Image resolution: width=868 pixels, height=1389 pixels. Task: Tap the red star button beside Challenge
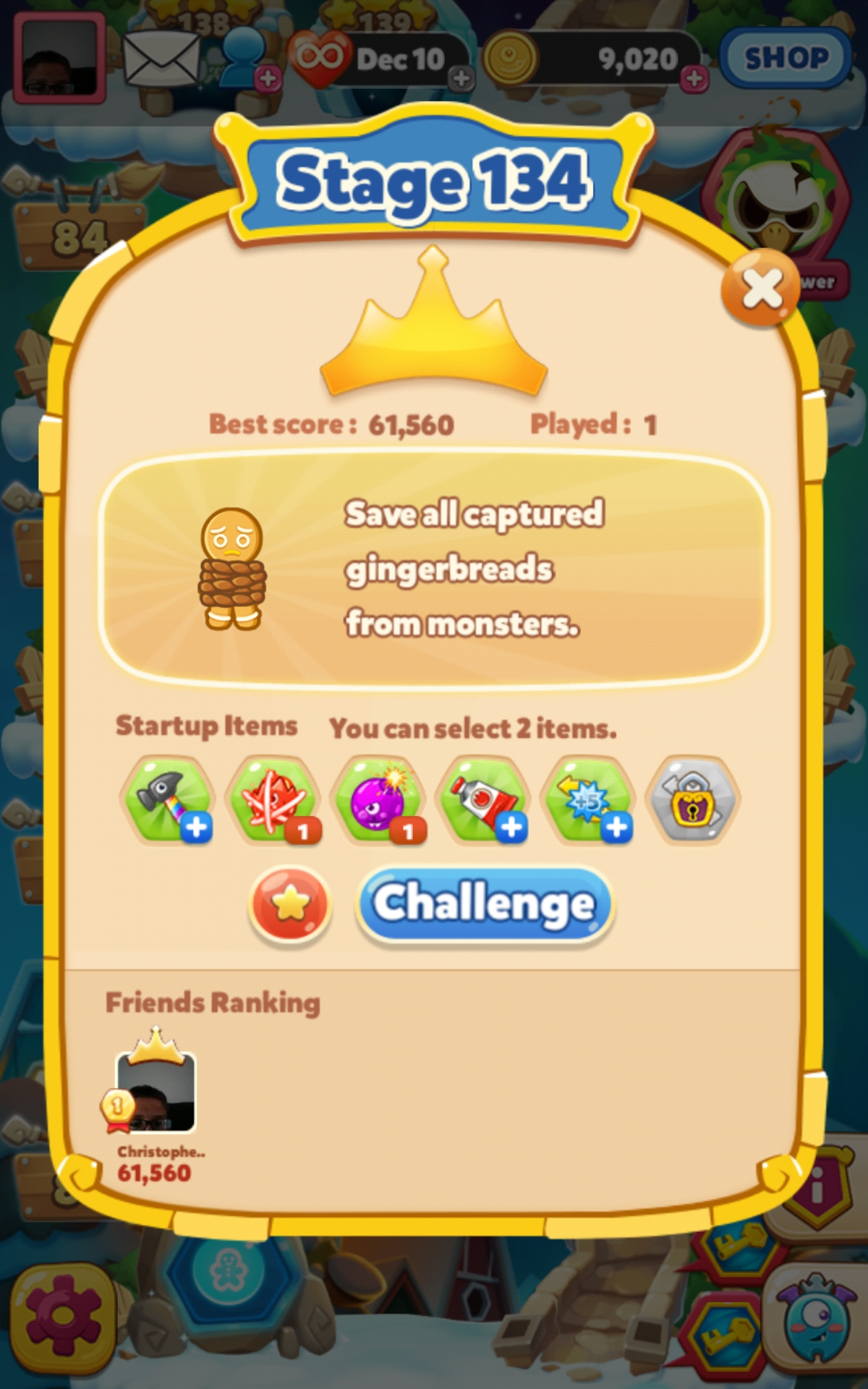tap(290, 904)
